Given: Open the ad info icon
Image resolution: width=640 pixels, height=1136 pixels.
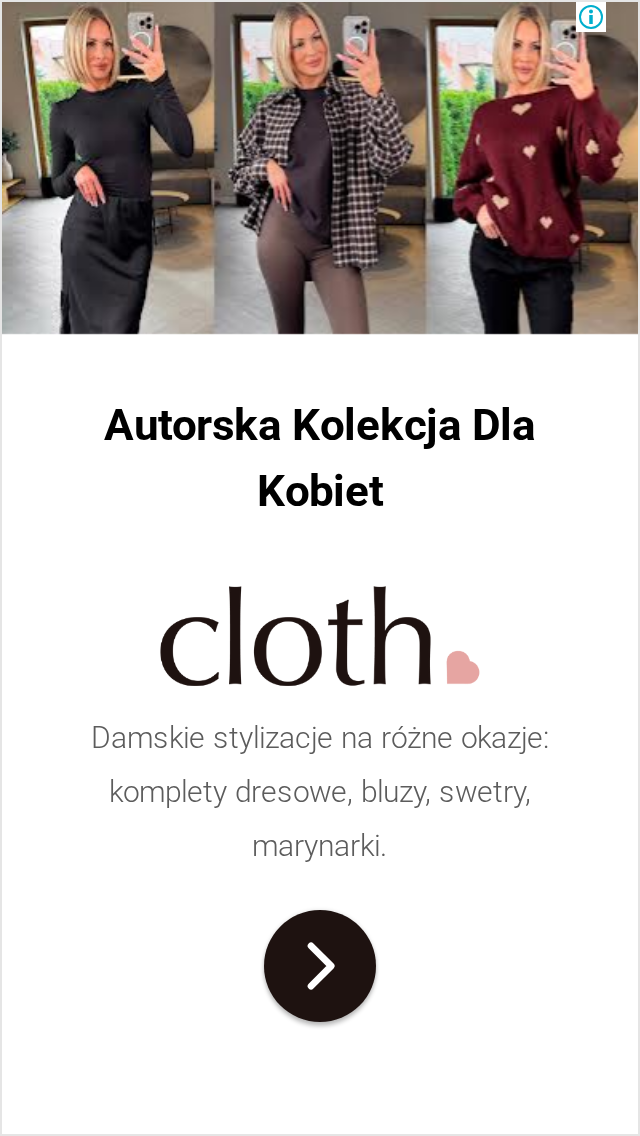Looking at the screenshot, I should pyautogui.click(x=591, y=17).
